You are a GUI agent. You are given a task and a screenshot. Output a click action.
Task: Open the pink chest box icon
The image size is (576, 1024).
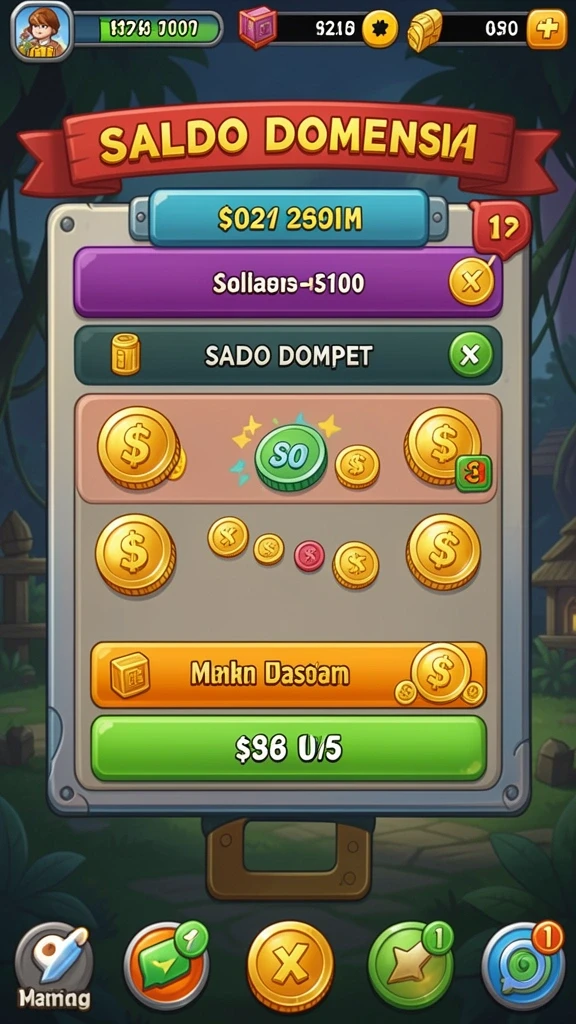coord(257,27)
